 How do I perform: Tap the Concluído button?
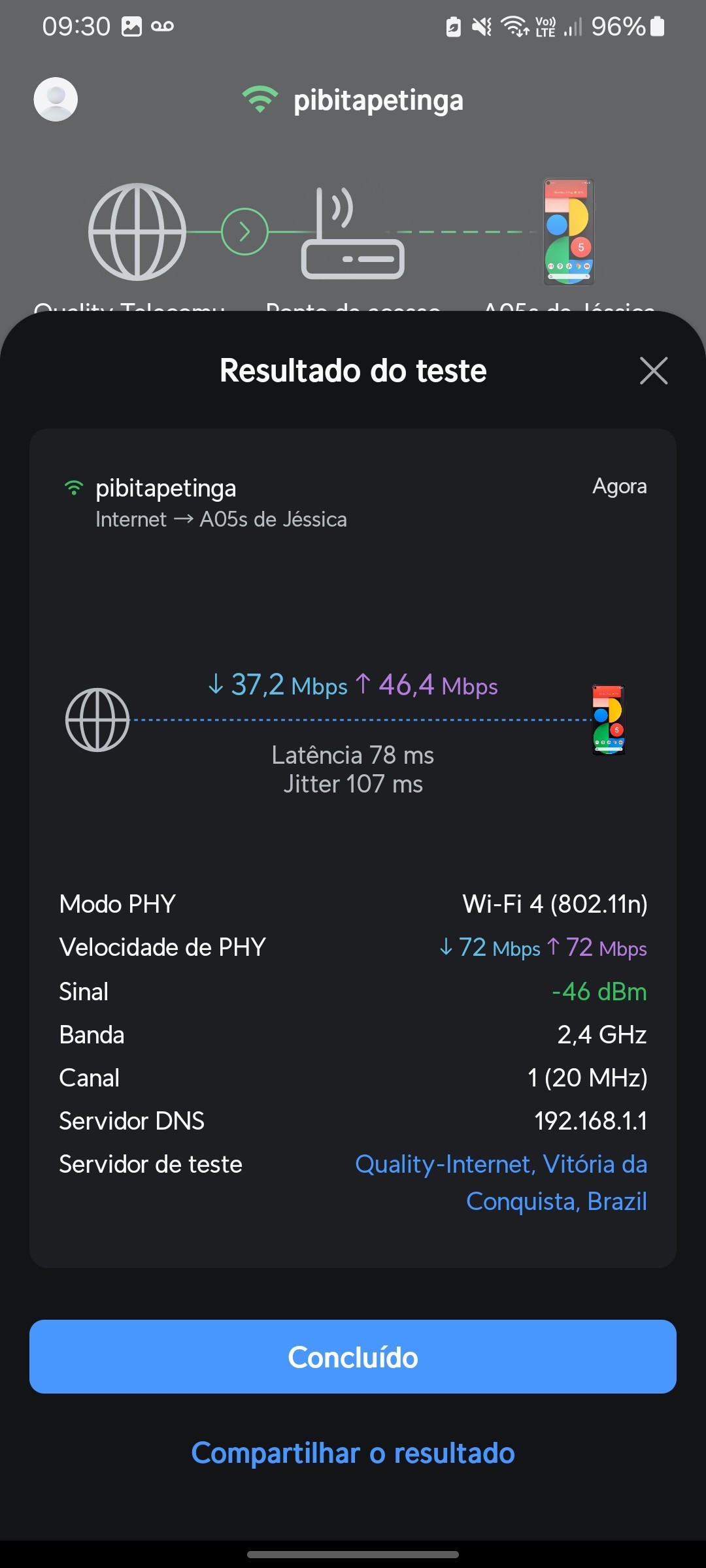pos(353,1357)
